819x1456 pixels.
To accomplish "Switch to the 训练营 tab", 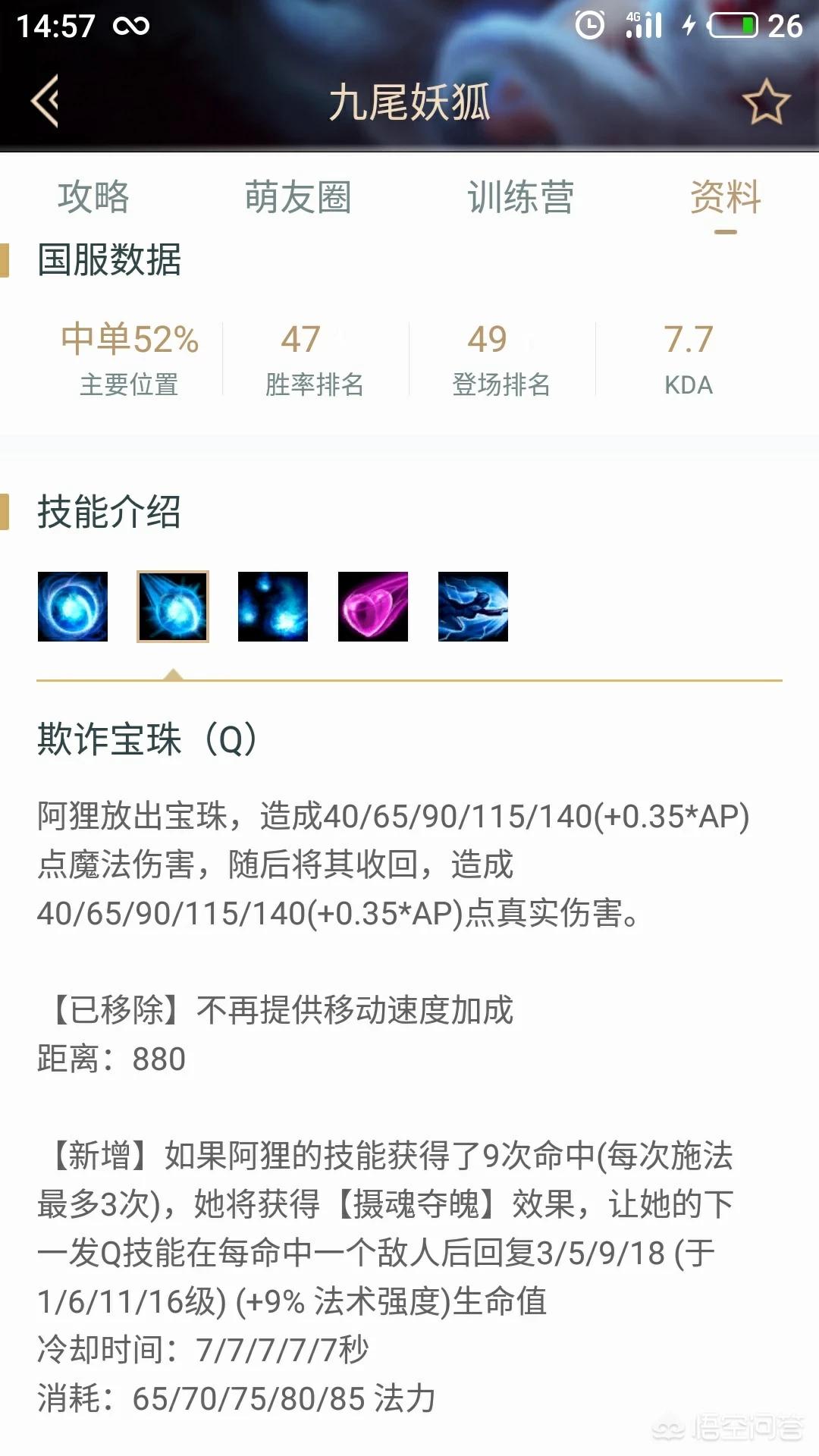I will click(x=520, y=197).
